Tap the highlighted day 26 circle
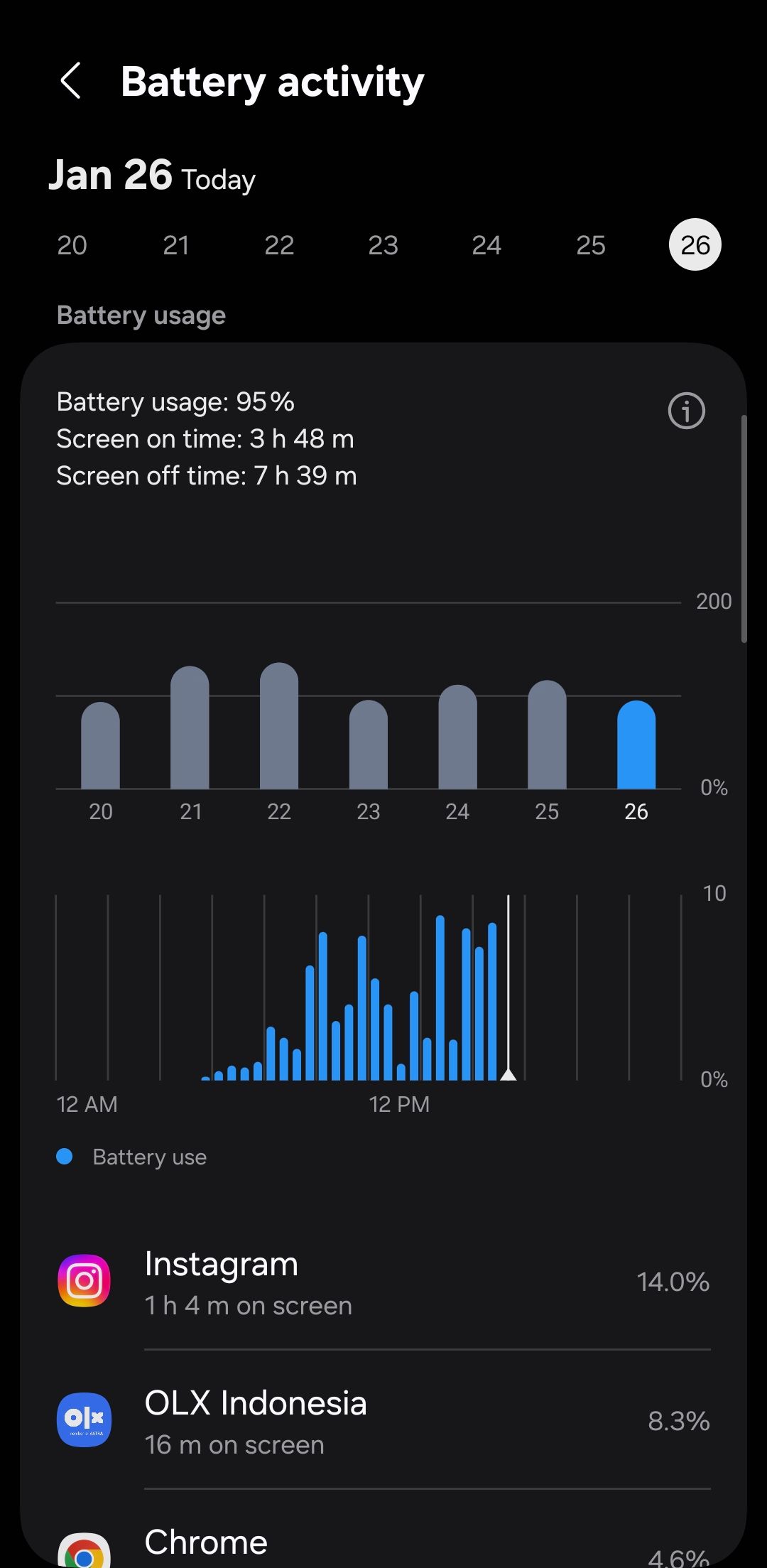This screenshot has width=767, height=1568. (694, 244)
